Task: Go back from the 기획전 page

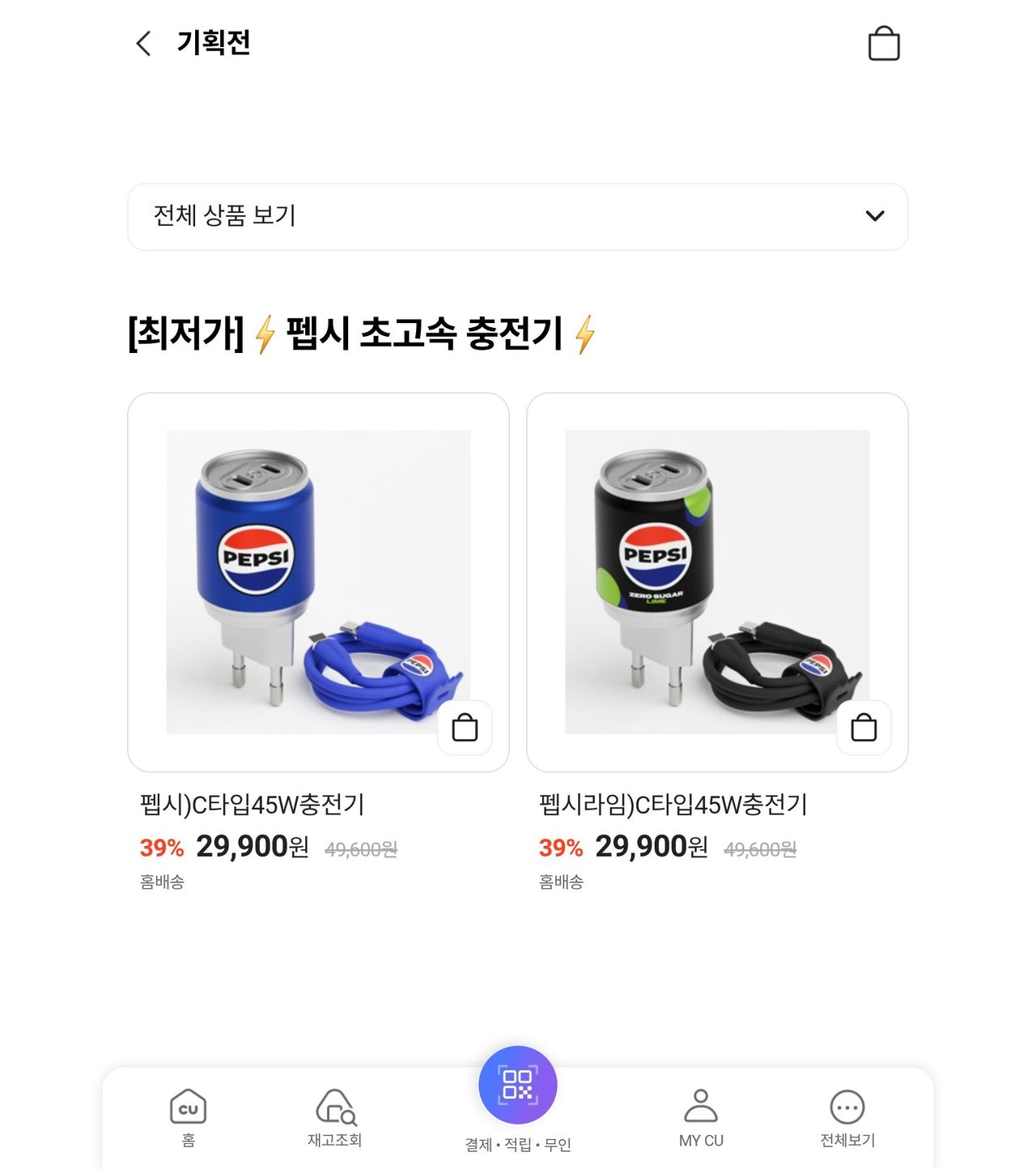Action: [144, 44]
